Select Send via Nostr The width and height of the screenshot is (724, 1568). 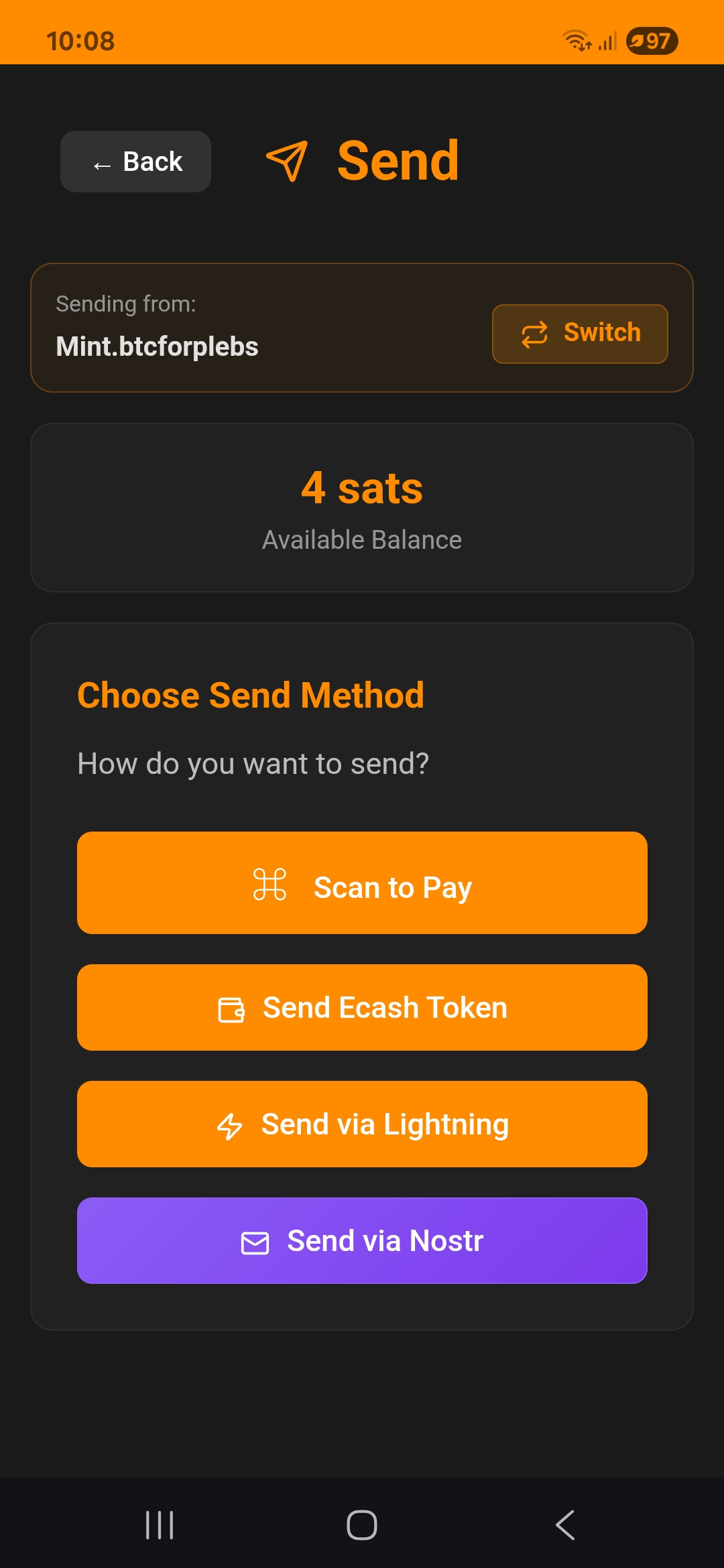pyautogui.click(x=362, y=1240)
